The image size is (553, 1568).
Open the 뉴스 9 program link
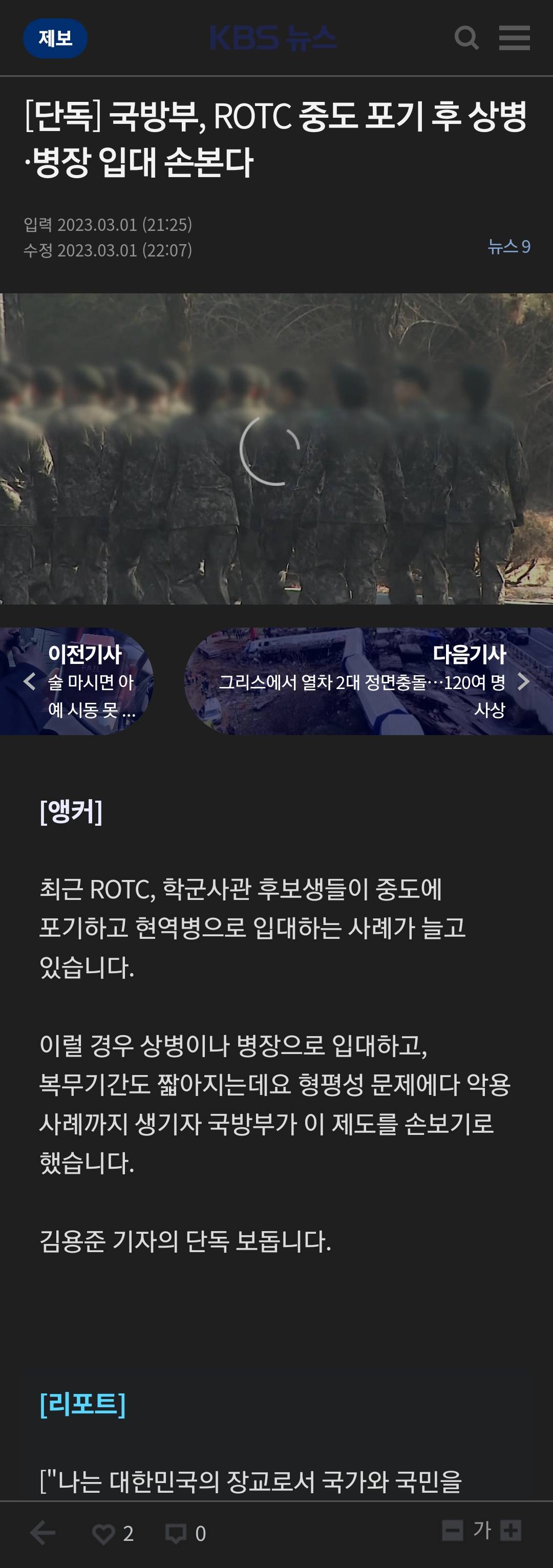pos(508,247)
